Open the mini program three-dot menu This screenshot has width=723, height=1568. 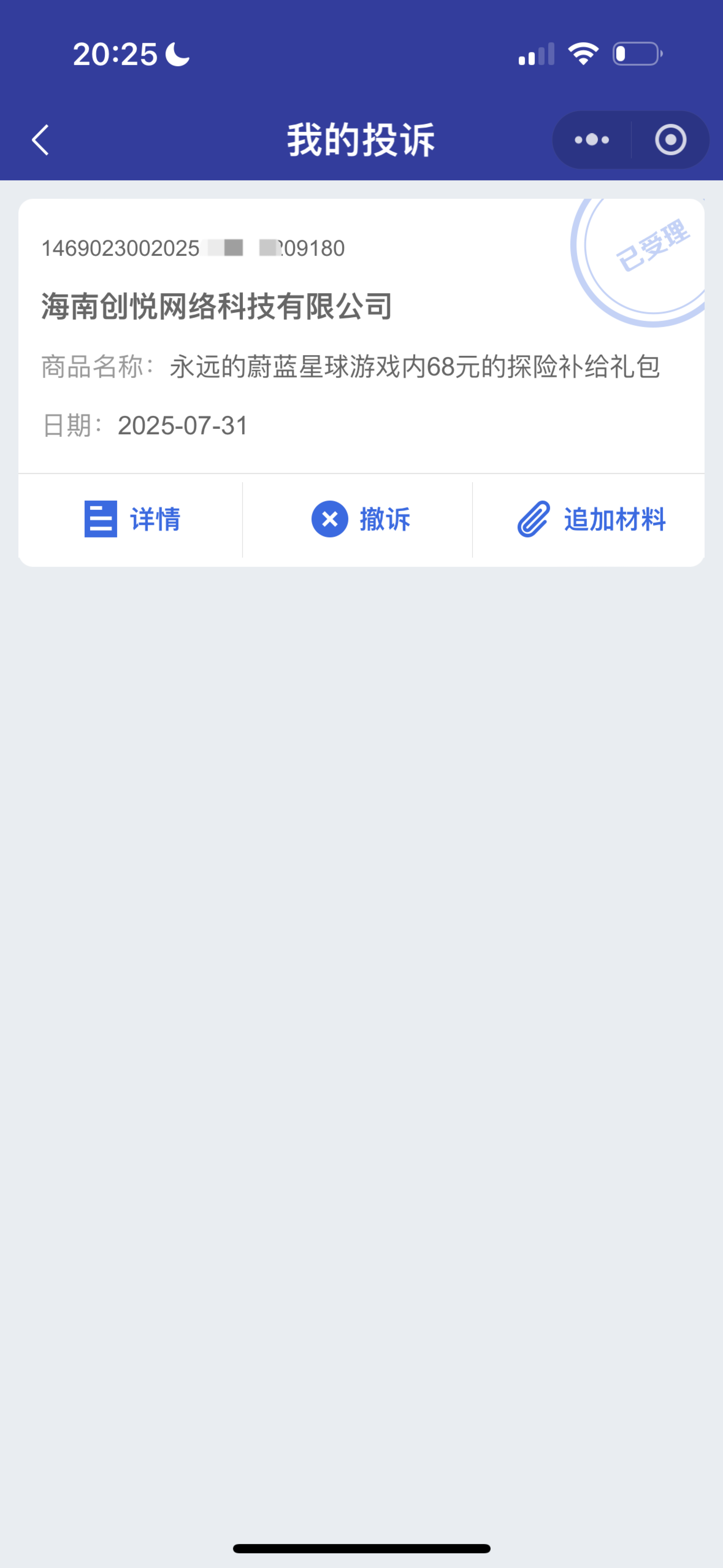591,140
